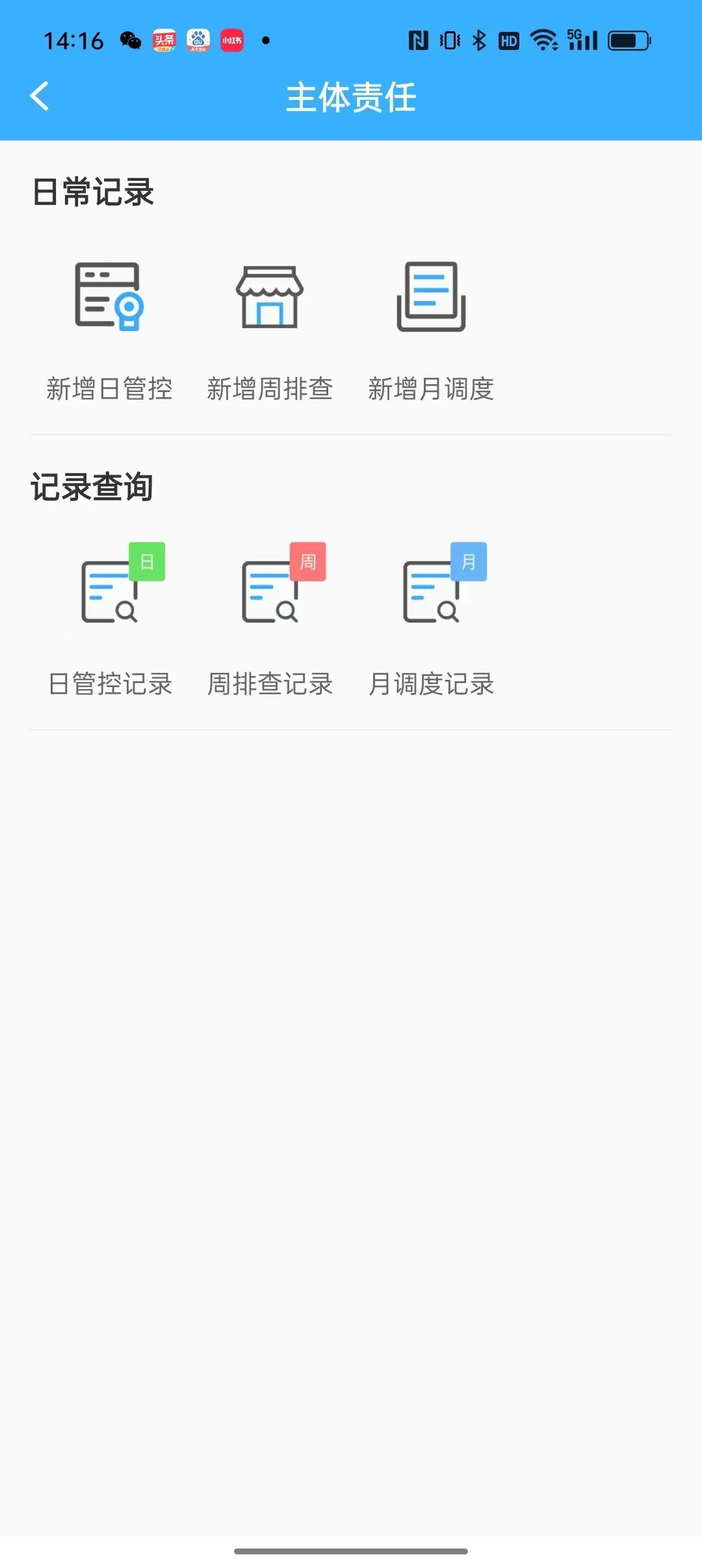Tap the green 日 badge on daily record
The image size is (702, 1568).
pyautogui.click(x=148, y=562)
